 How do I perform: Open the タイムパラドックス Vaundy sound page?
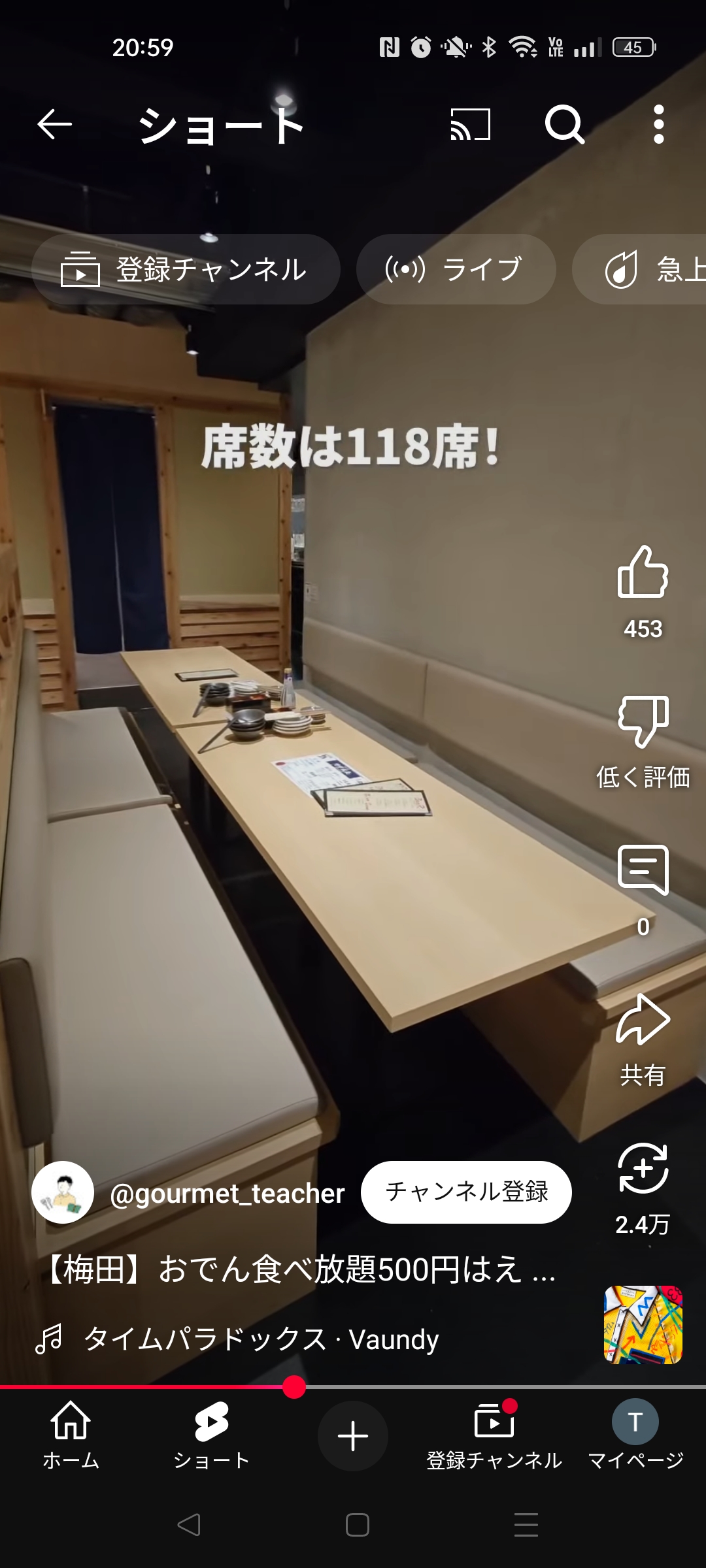(x=260, y=1339)
